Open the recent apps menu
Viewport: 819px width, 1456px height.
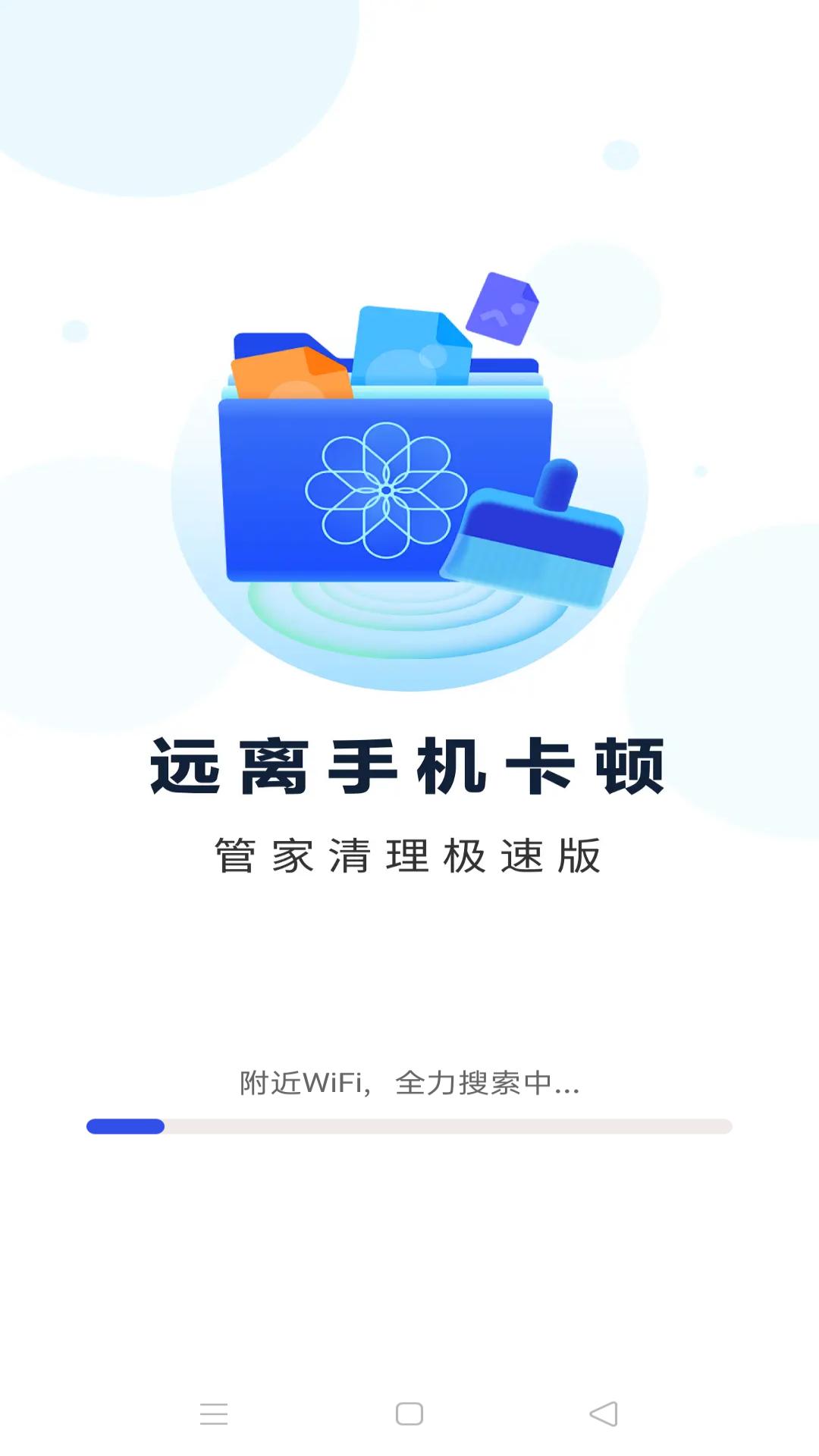coord(214,1414)
